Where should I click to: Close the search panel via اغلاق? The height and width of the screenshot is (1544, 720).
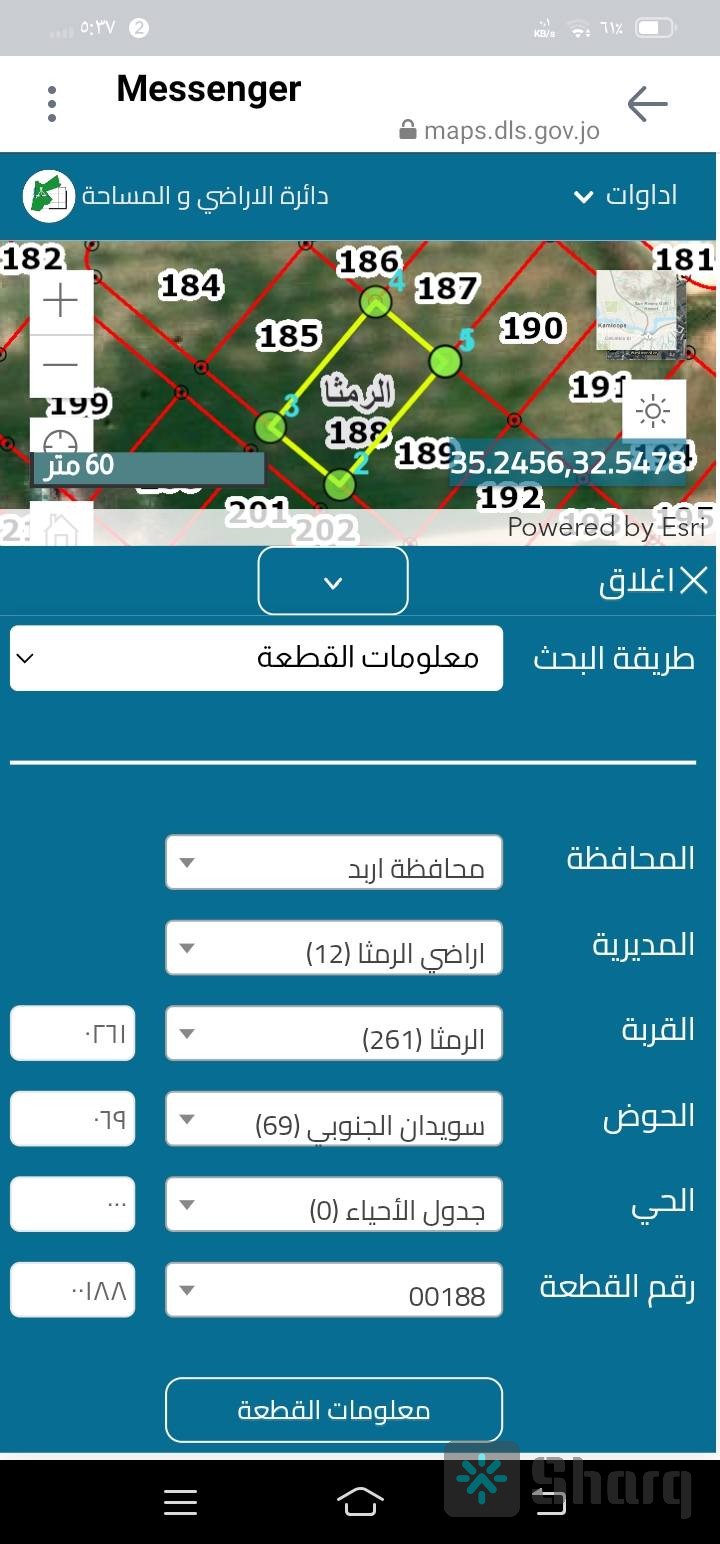coord(653,581)
